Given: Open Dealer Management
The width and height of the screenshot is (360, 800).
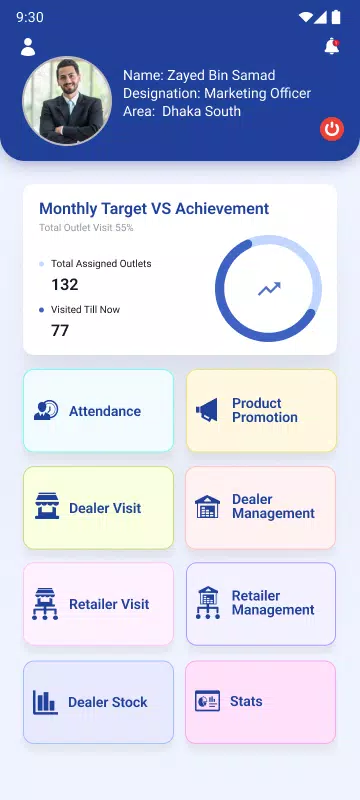Looking at the screenshot, I should [261, 508].
